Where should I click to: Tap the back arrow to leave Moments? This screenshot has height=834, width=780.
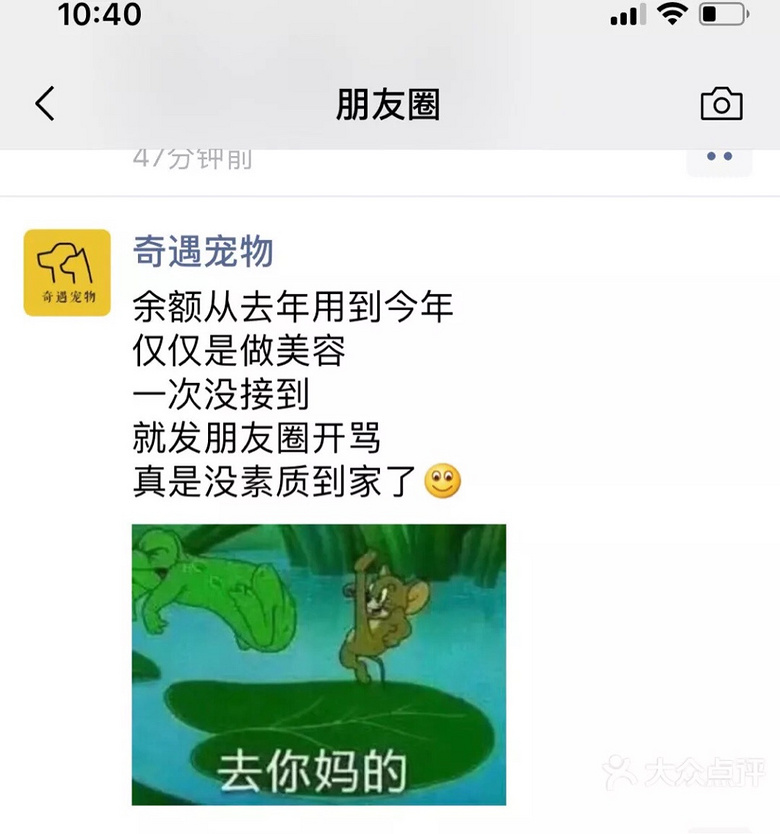pos(43,102)
